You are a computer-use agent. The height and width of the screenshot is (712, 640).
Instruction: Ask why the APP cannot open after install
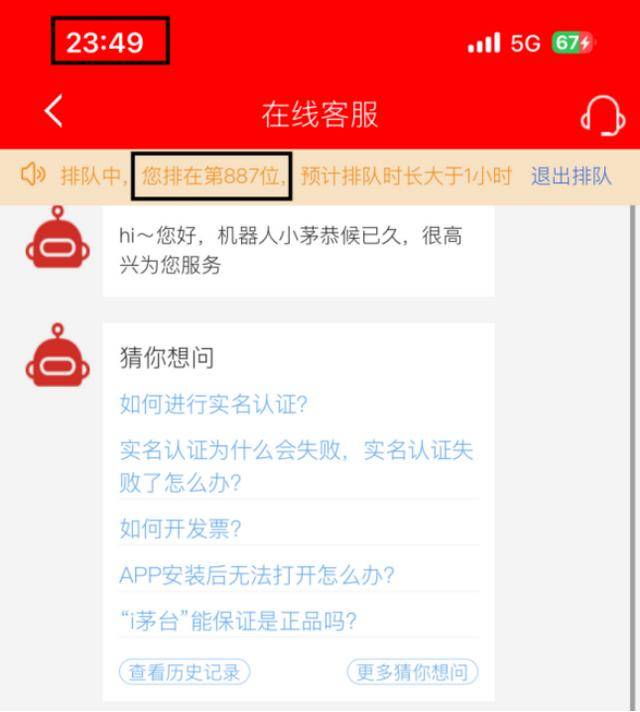click(x=257, y=575)
